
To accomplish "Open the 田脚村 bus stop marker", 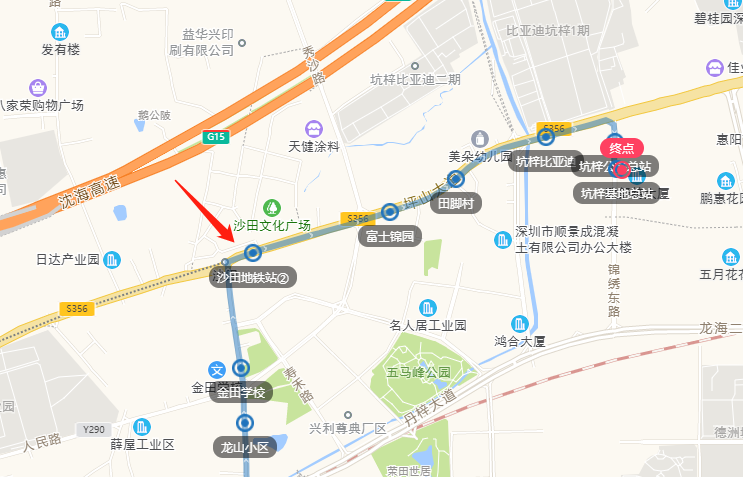I will [x=456, y=179].
